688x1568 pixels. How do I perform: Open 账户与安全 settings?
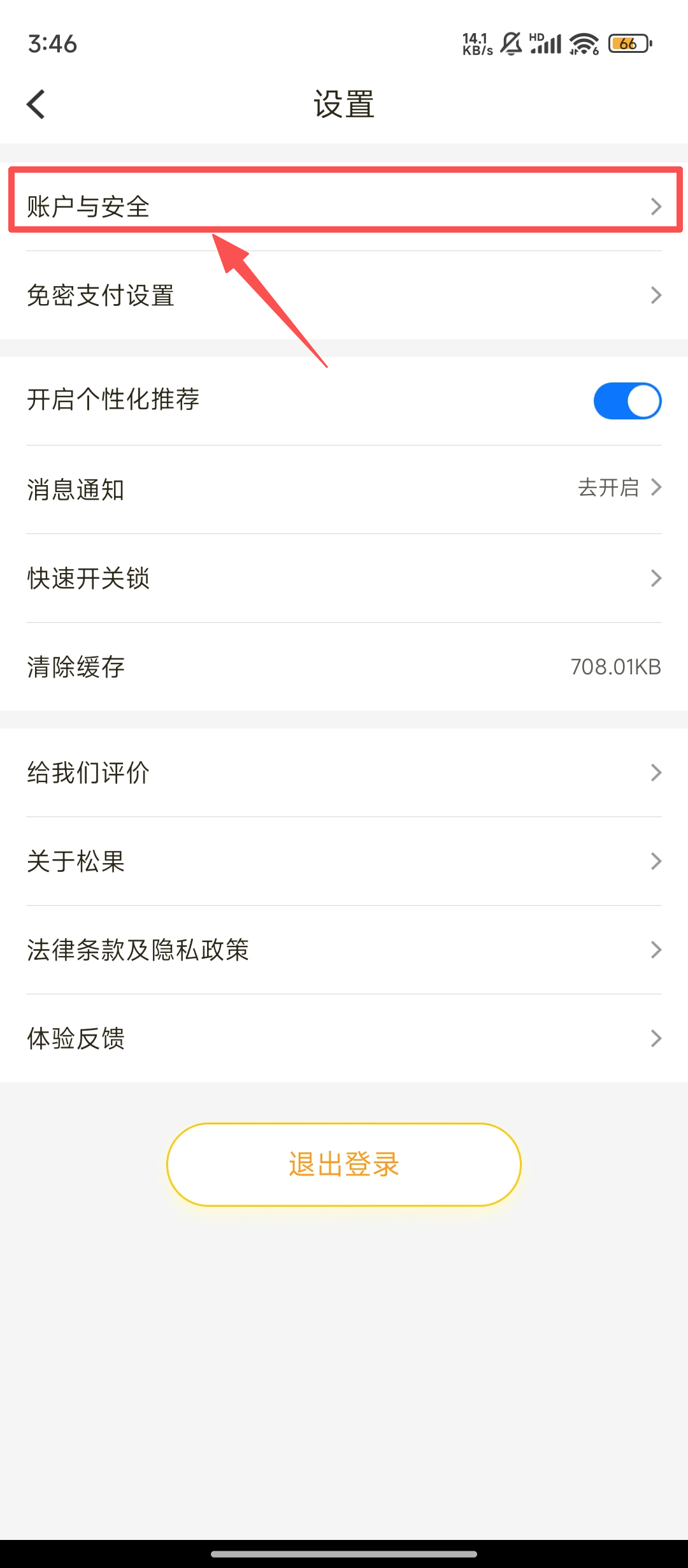click(344, 207)
